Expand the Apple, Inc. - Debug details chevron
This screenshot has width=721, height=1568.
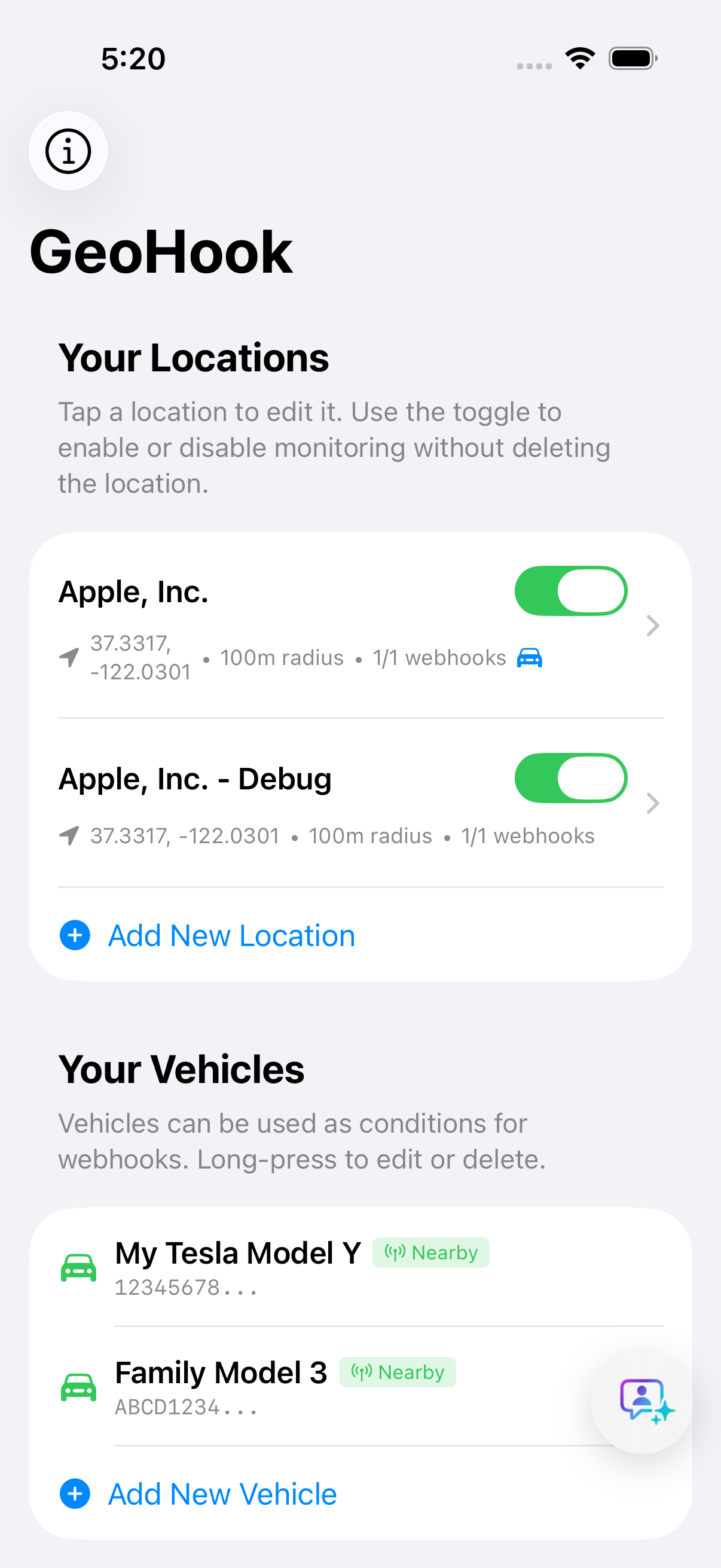(x=652, y=804)
